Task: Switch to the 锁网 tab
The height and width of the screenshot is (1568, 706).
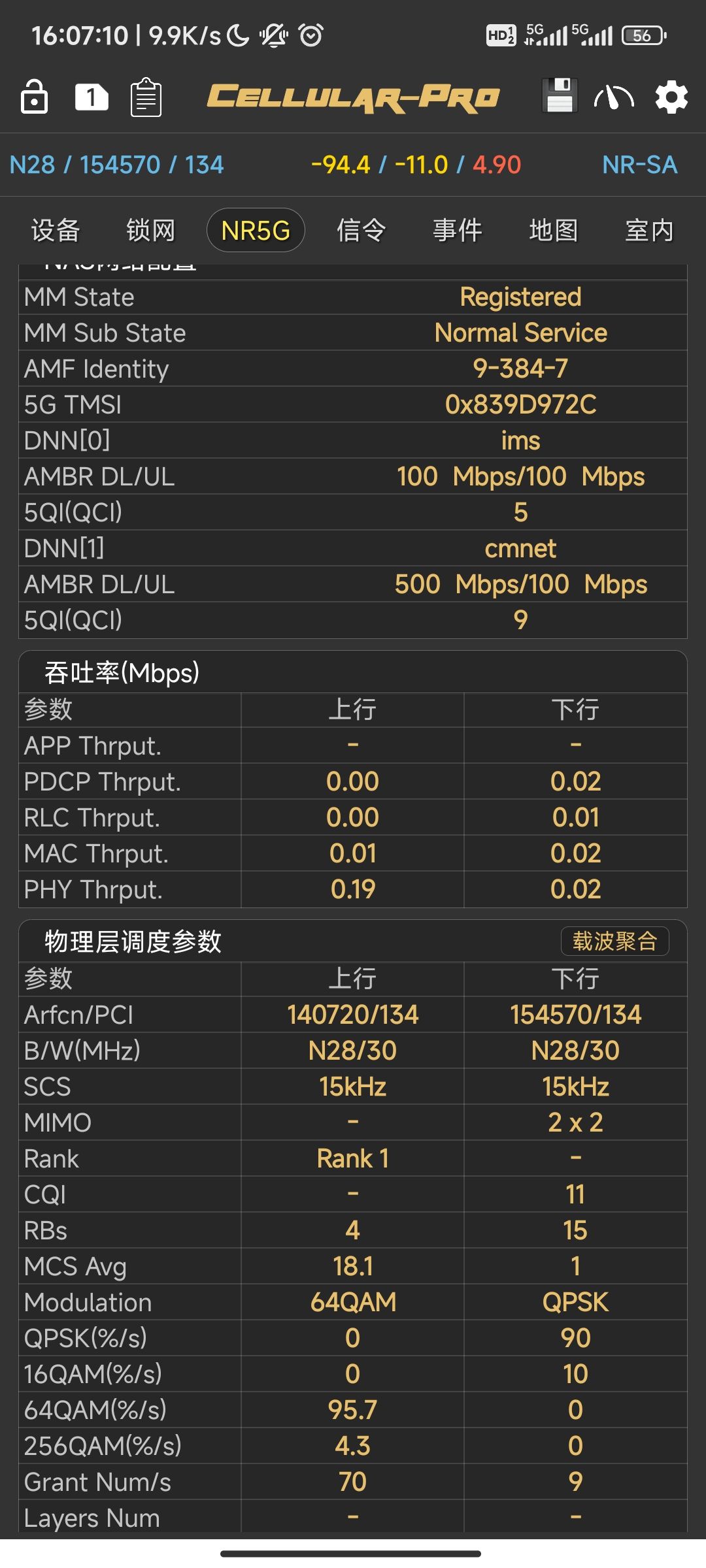Action: click(x=151, y=230)
